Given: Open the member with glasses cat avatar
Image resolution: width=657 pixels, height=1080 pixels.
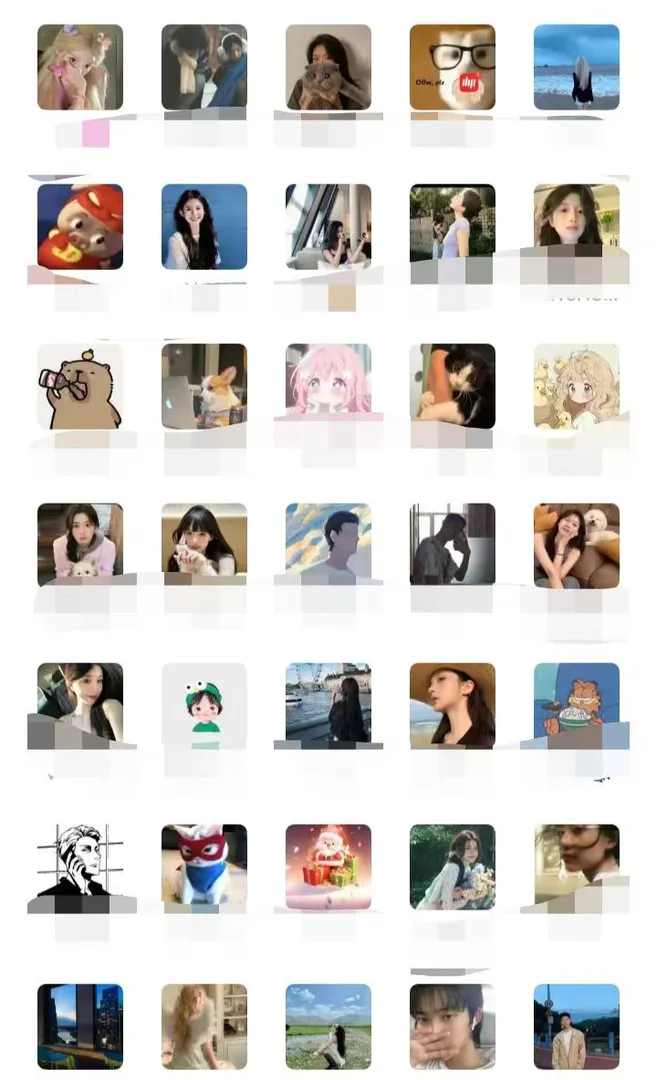Looking at the screenshot, I should point(452,67).
